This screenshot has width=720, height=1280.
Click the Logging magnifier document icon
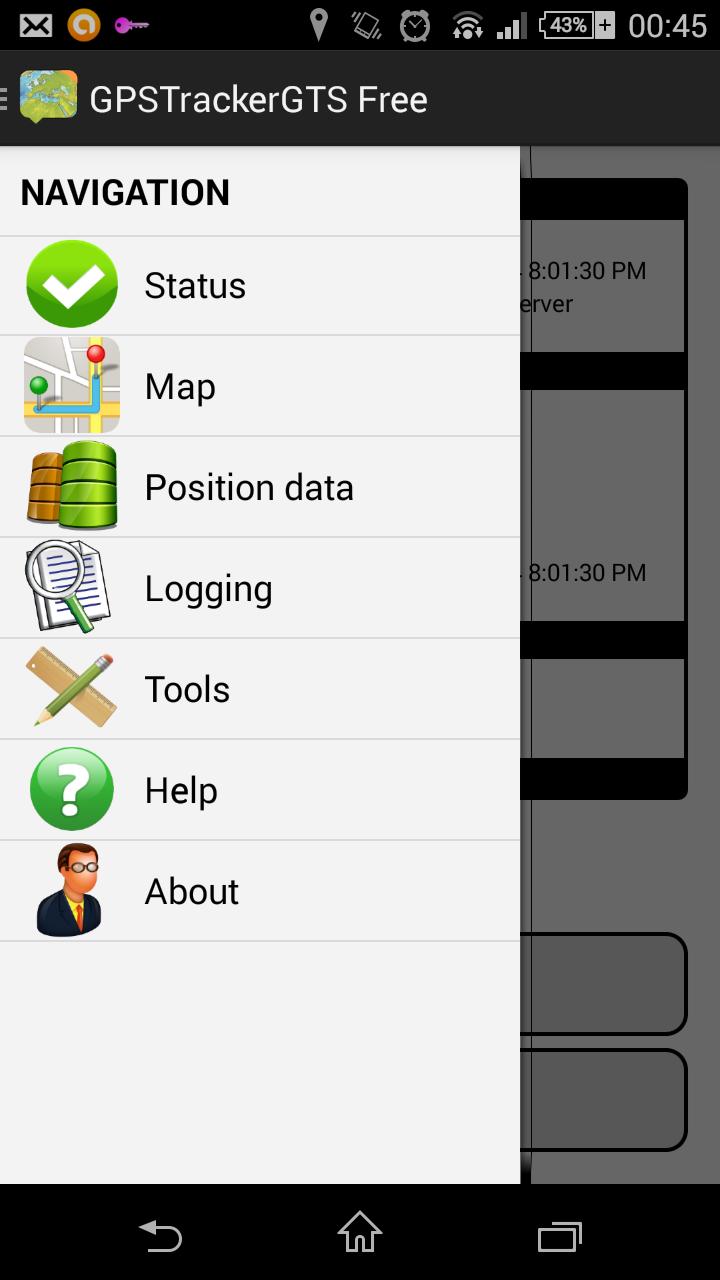click(70, 587)
